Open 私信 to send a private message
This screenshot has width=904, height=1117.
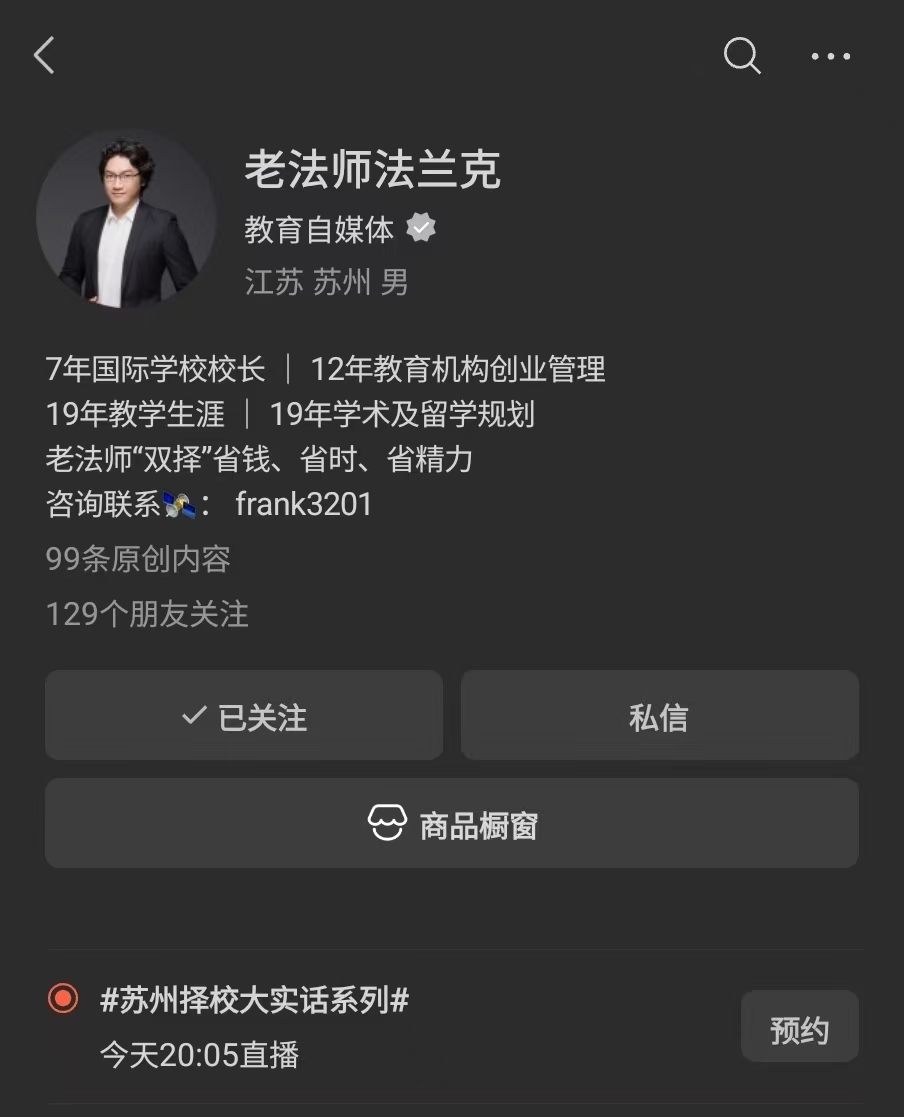pyautogui.click(x=659, y=715)
